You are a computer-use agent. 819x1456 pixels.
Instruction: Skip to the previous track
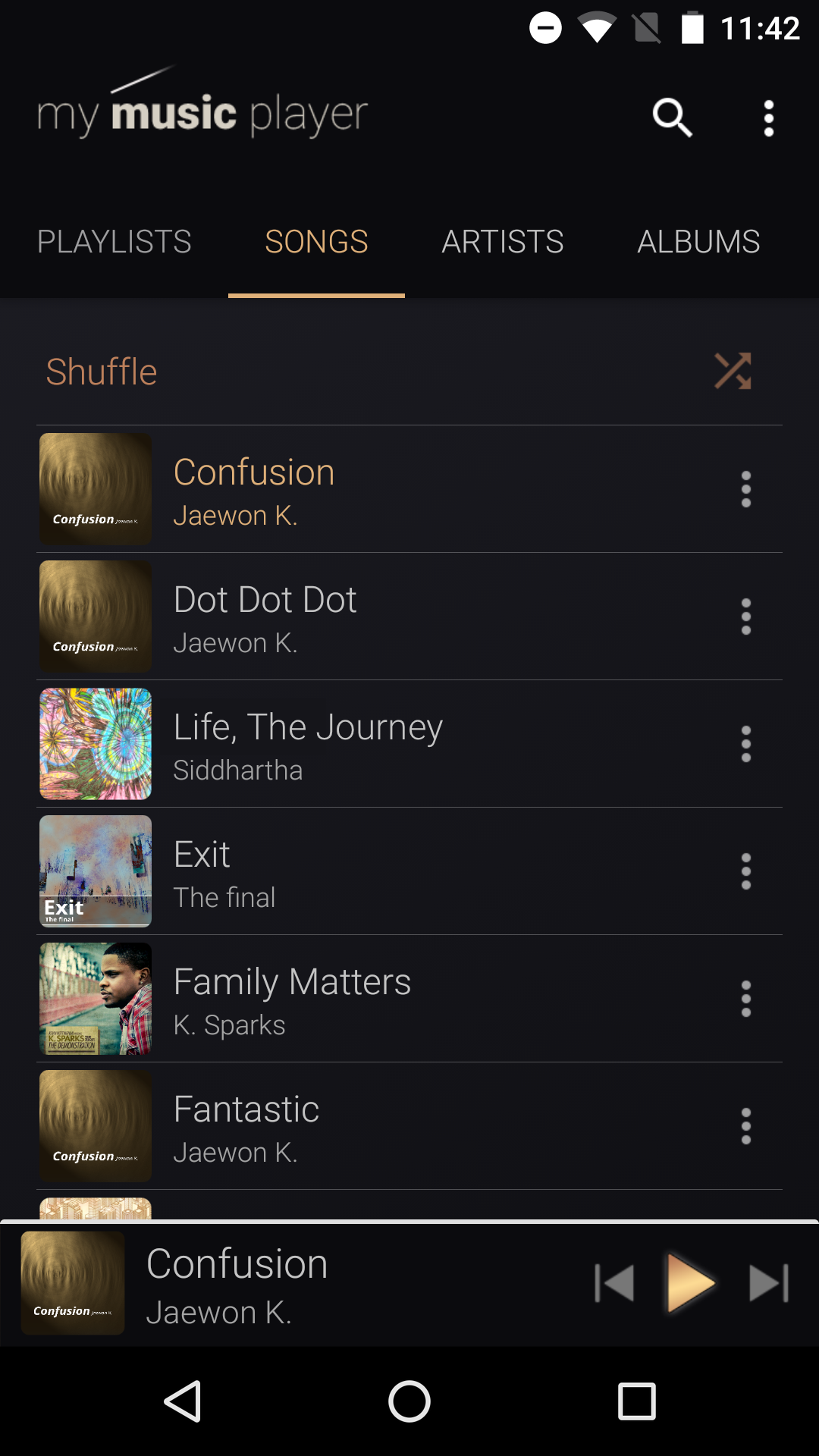click(x=614, y=1283)
